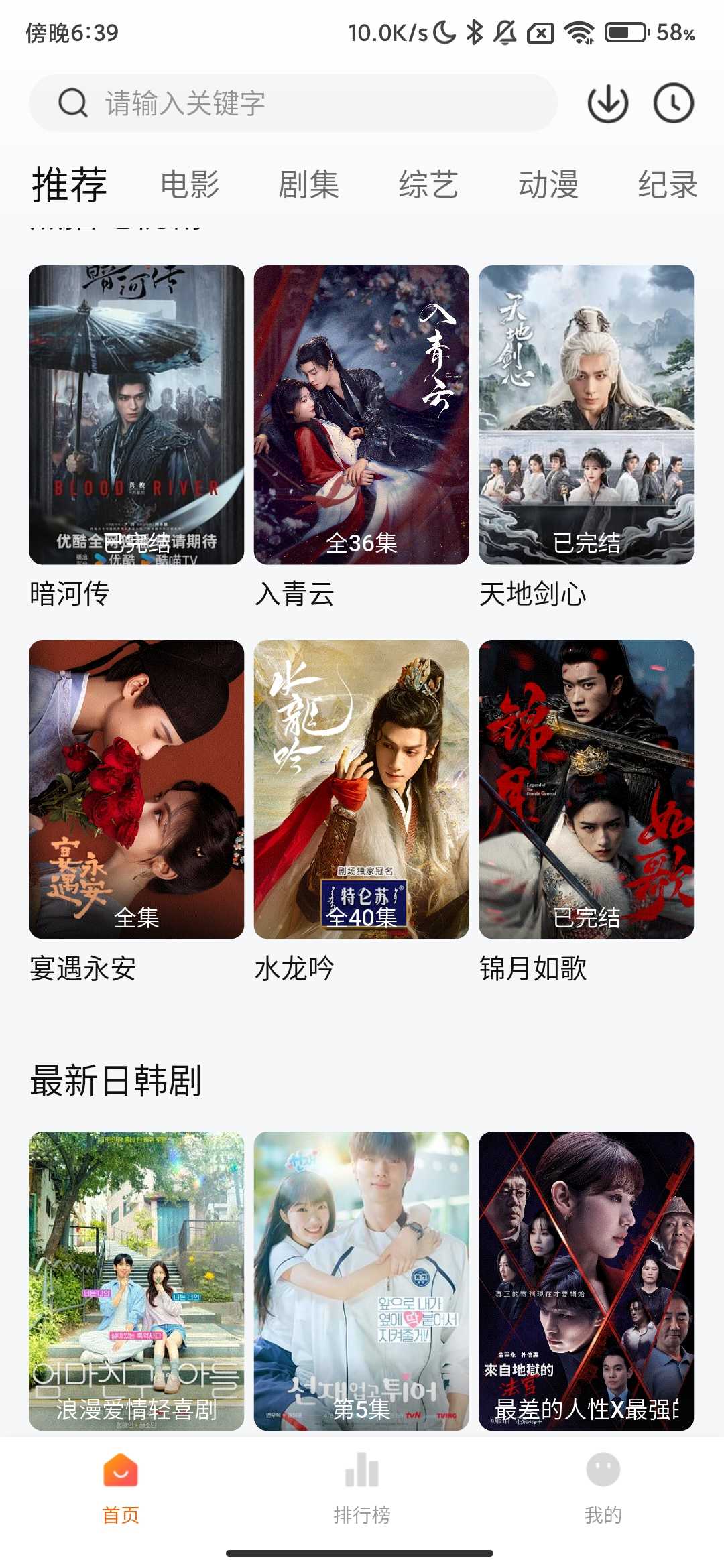Open the drama 天地剑心
Viewport: 724px width, 1568px height.
coord(586,415)
